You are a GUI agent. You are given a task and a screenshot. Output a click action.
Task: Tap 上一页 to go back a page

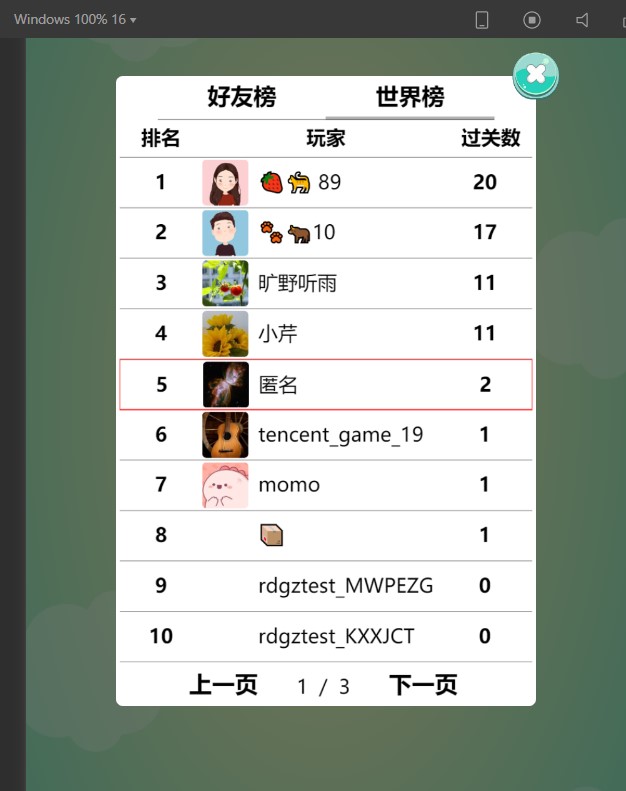(223, 685)
